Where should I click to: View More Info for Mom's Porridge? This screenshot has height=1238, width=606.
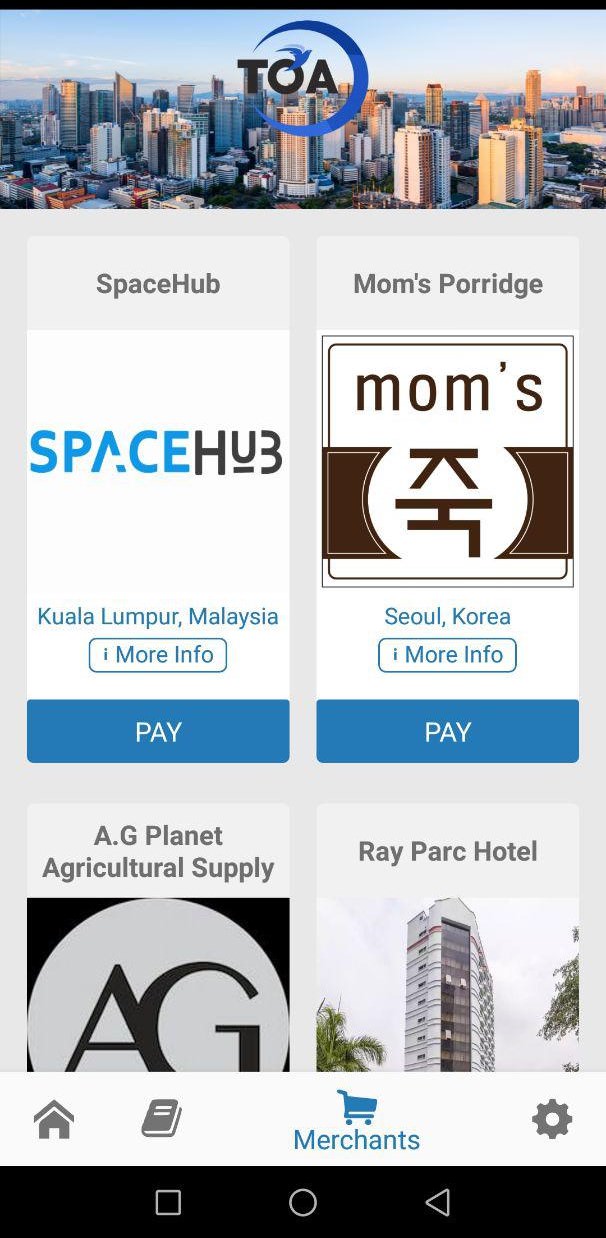(x=447, y=655)
